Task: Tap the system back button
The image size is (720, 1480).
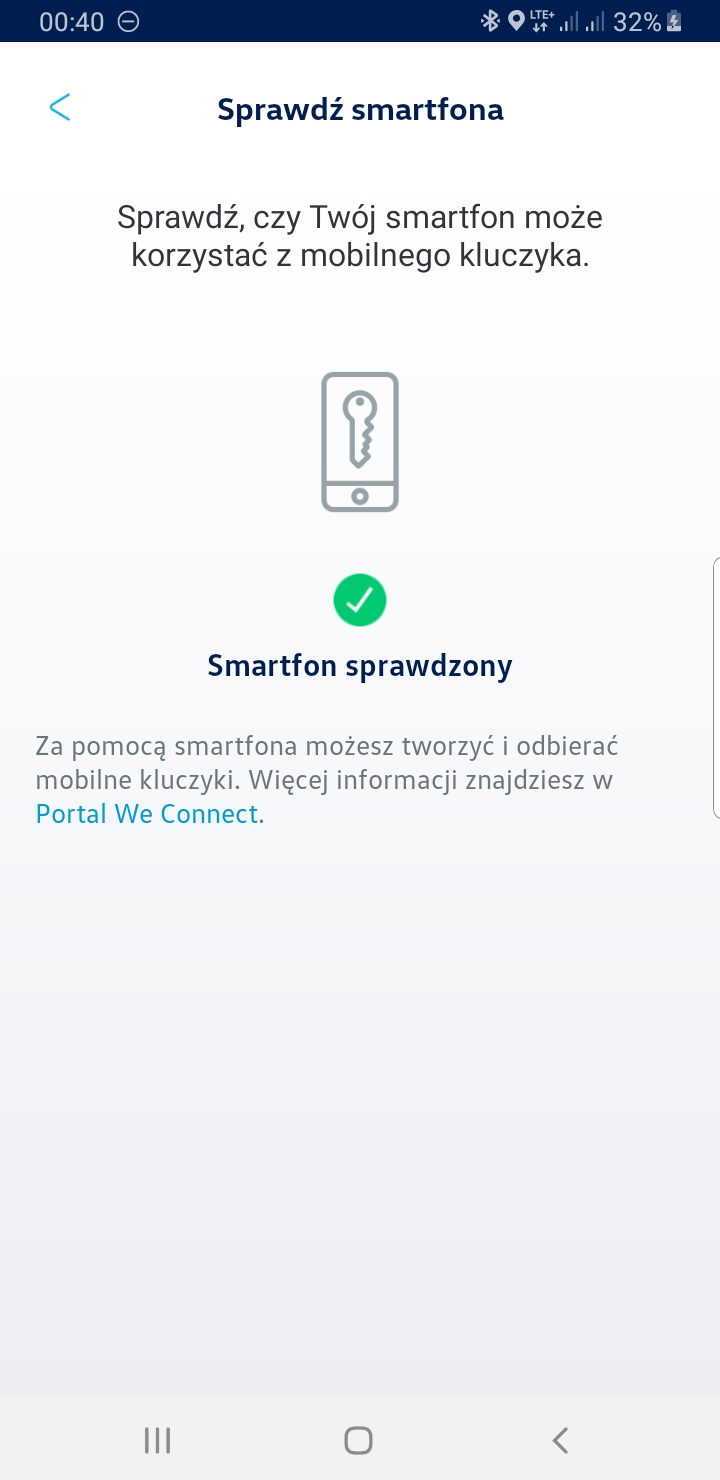Action: tap(560, 1440)
